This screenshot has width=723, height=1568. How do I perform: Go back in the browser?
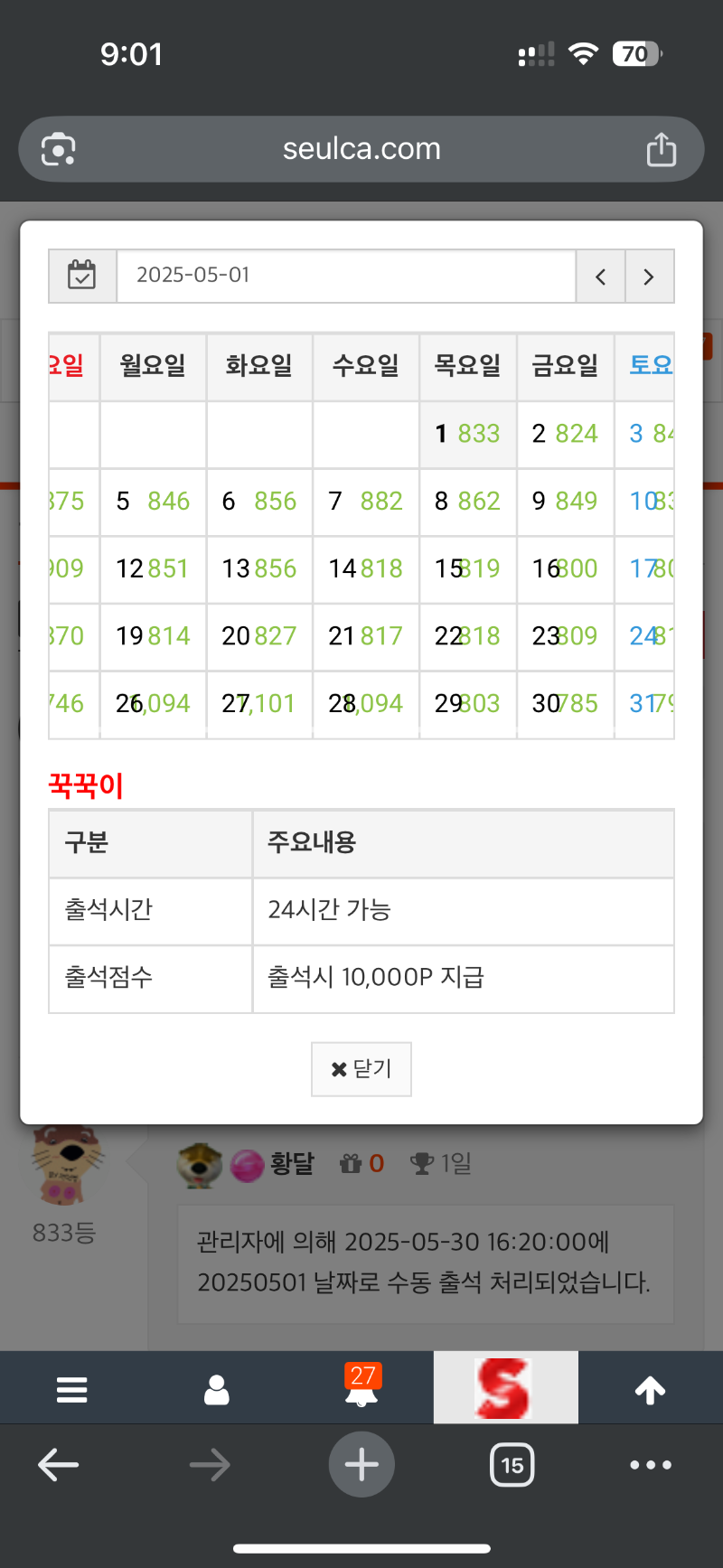click(x=59, y=1465)
